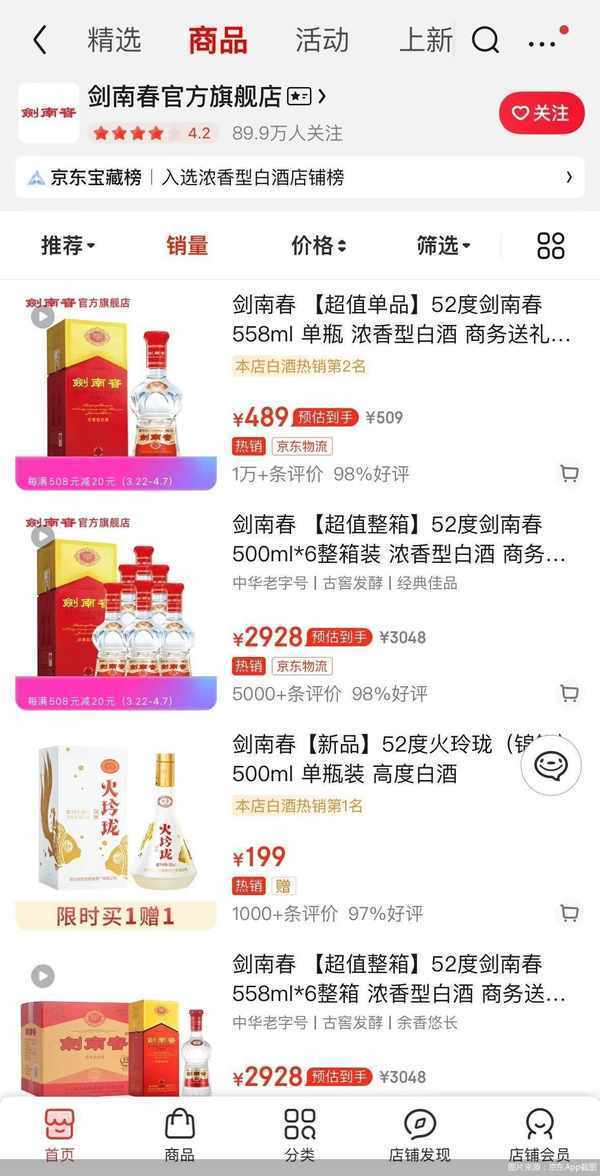The image size is (600, 1176).
Task: Chat with customer service bubble
Action: click(551, 767)
